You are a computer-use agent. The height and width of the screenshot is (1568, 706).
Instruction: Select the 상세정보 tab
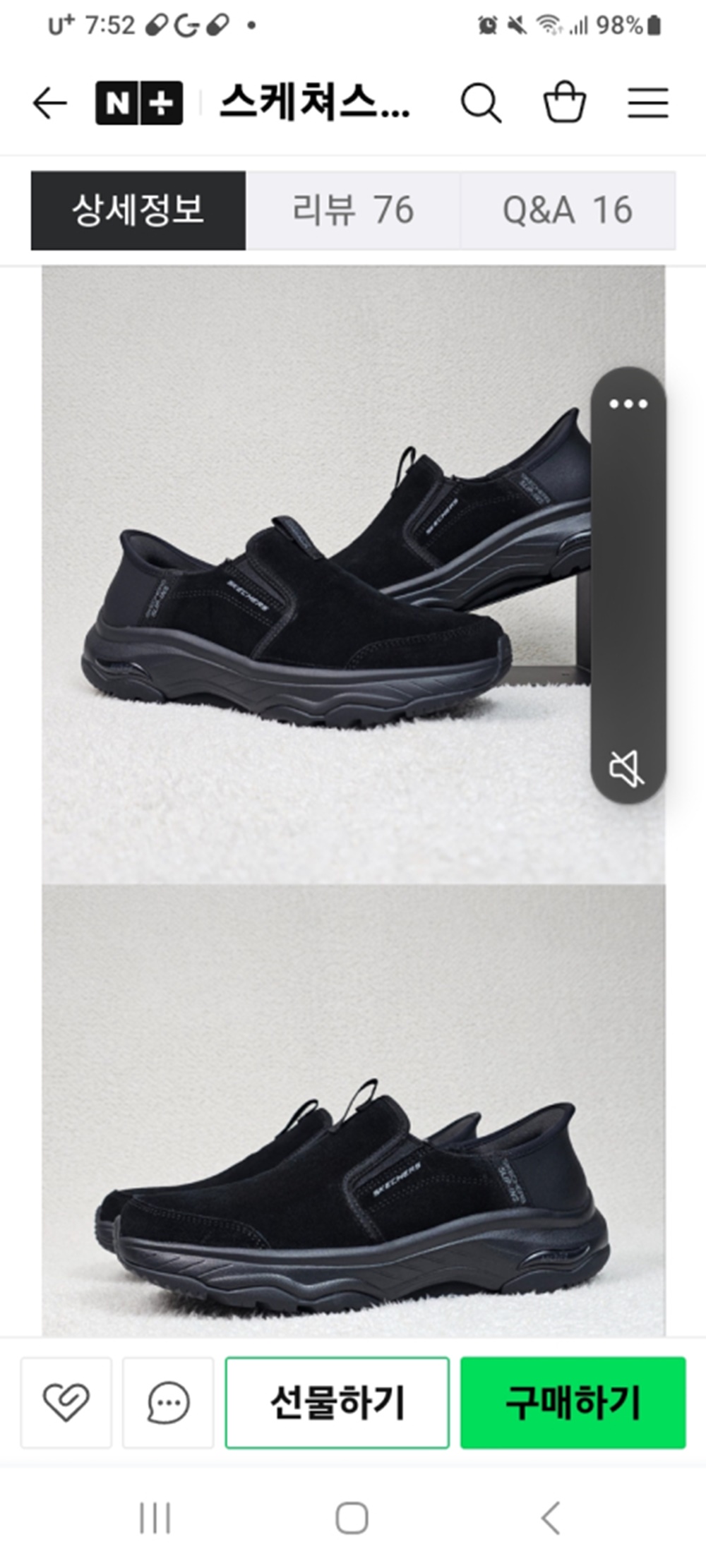138,210
